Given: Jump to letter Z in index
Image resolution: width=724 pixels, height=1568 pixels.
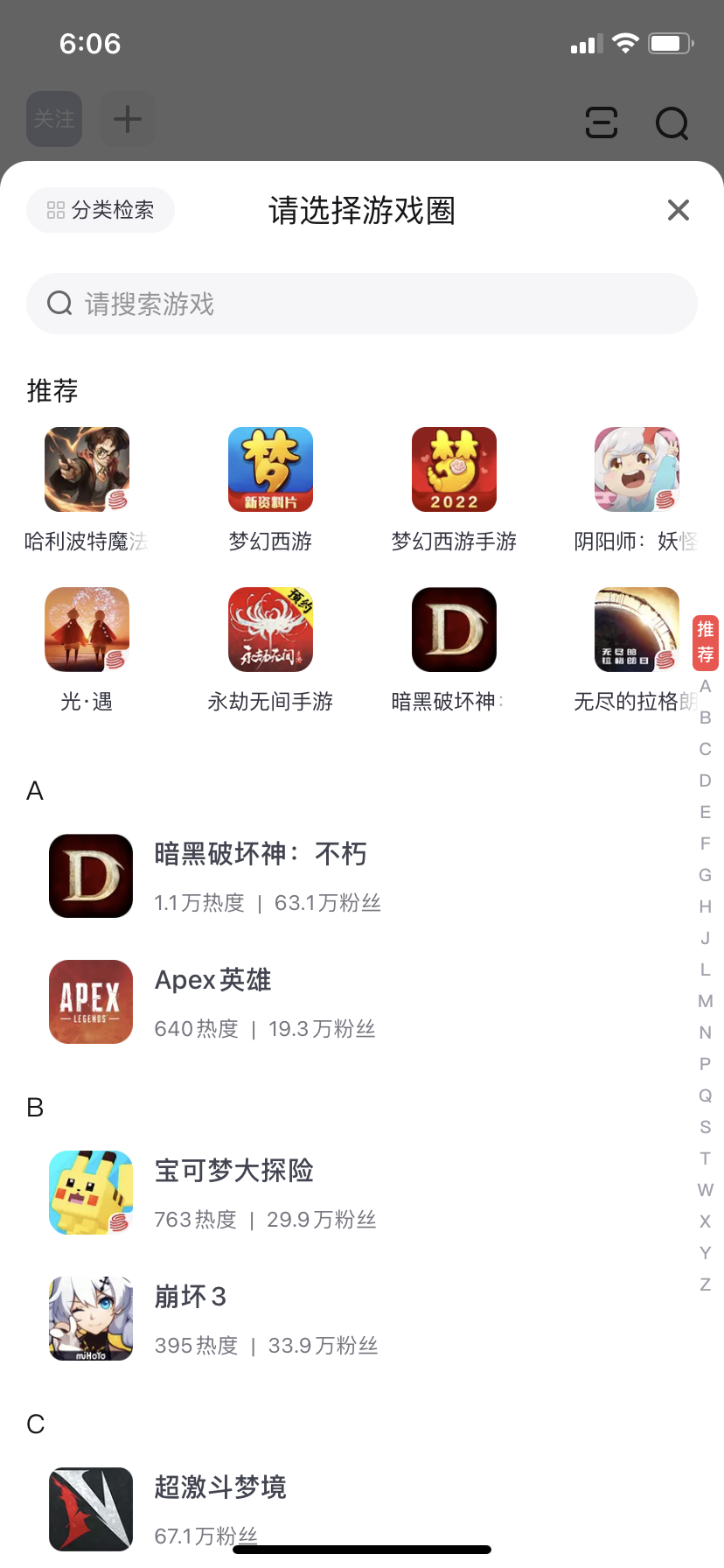Looking at the screenshot, I should pos(705,1284).
